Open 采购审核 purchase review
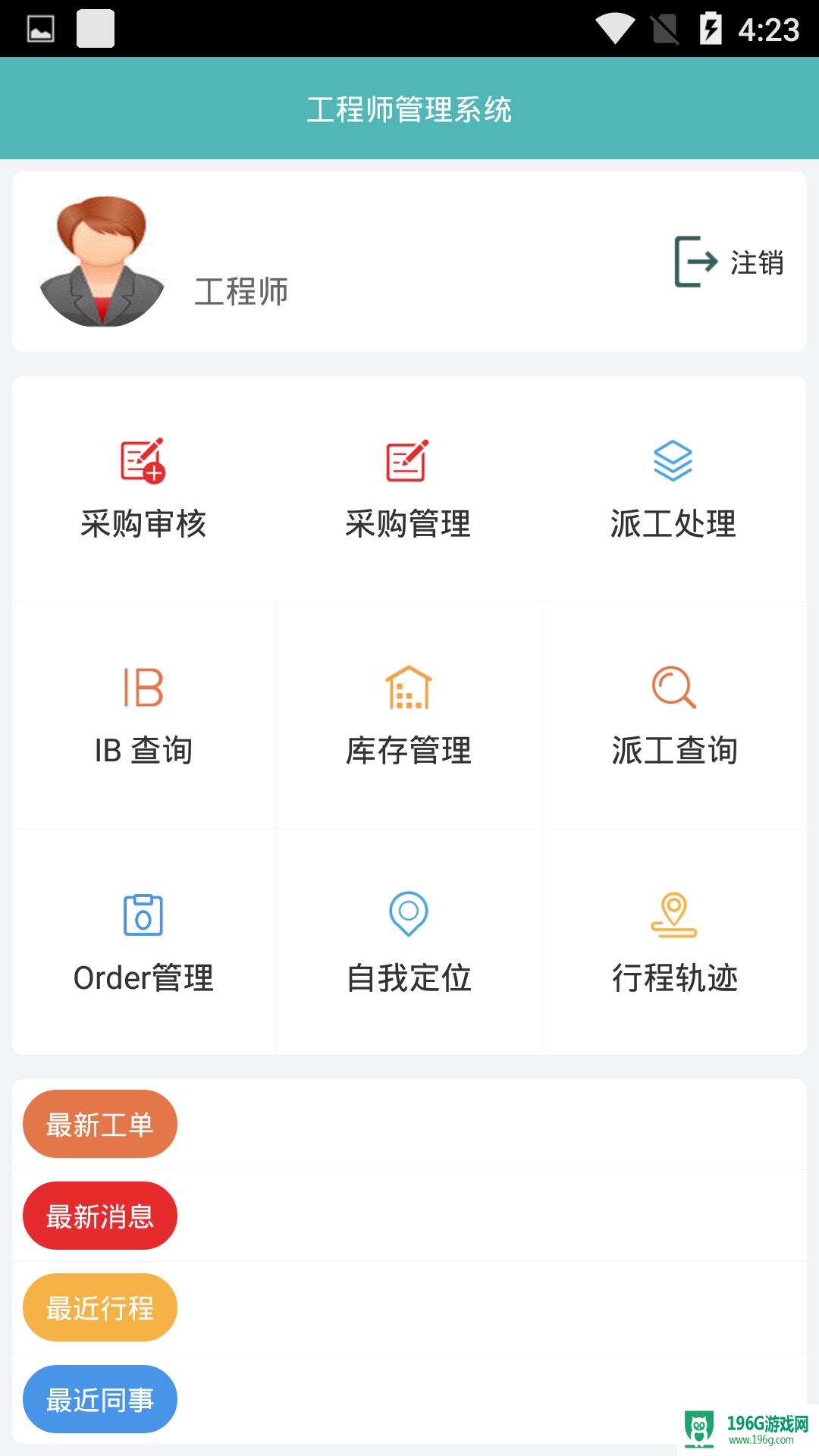 (x=144, y=489)
